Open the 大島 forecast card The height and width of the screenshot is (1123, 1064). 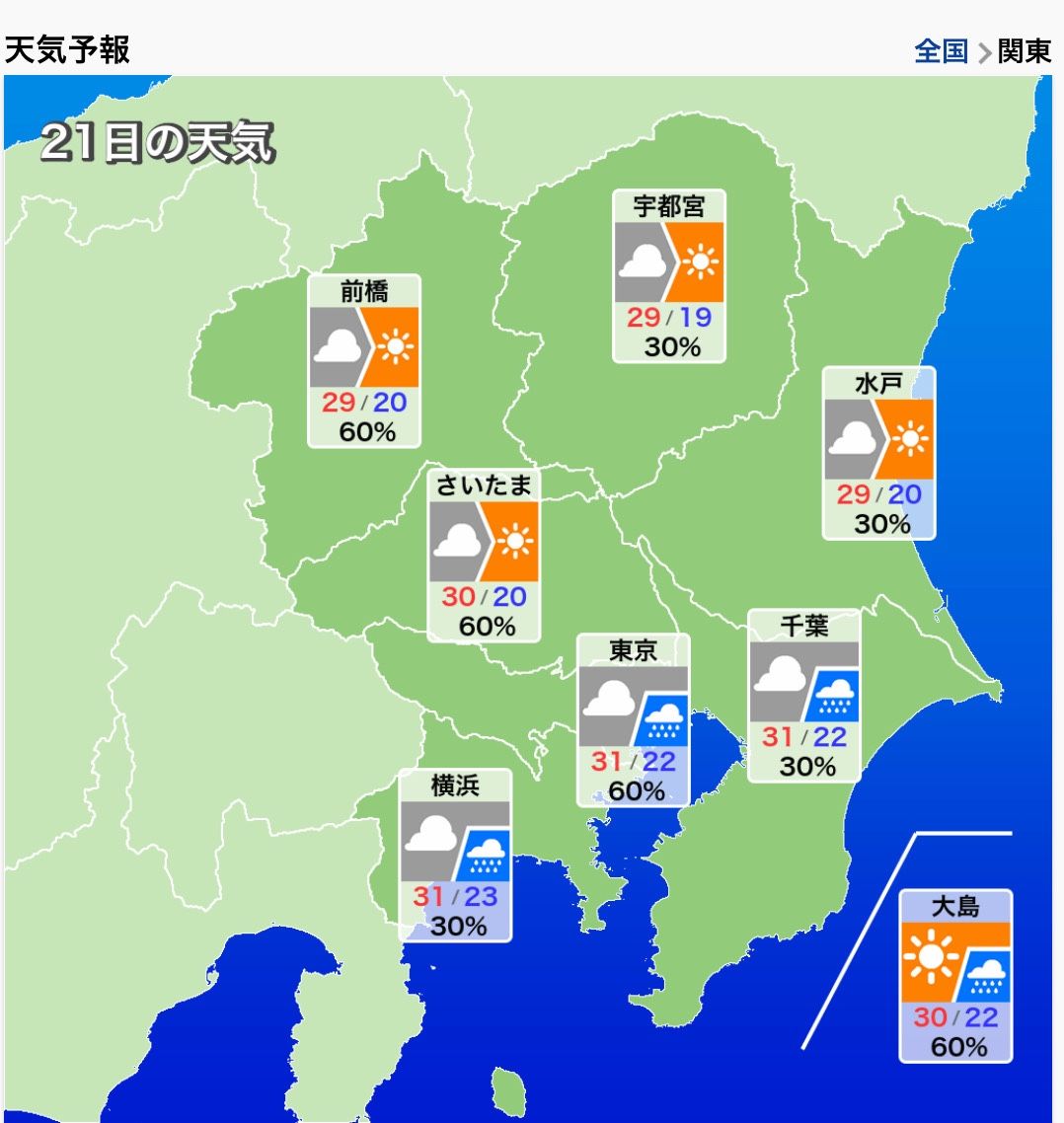pyautogui.click(x=955, y=976)
